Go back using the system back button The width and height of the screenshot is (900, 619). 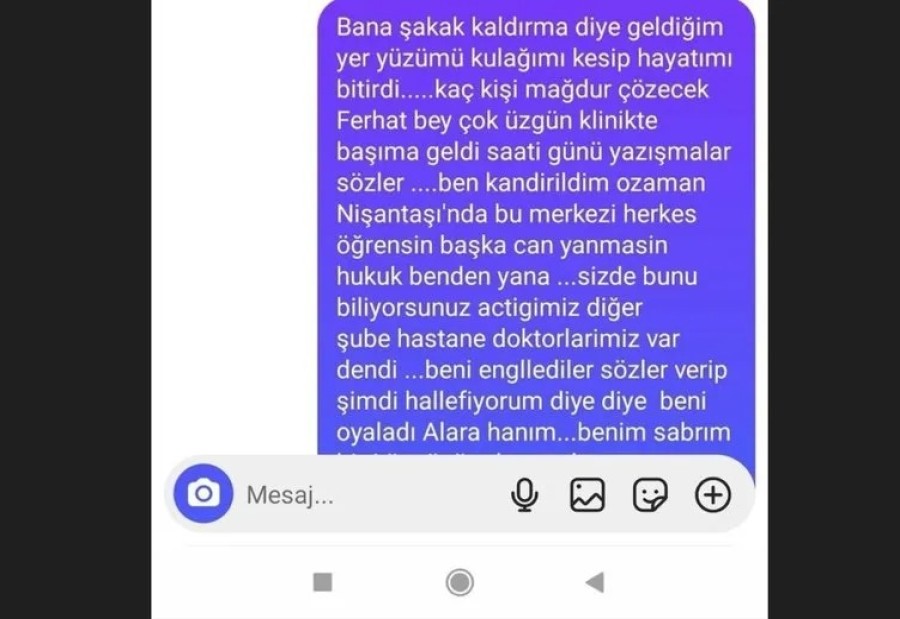click(x=595, y=582)
